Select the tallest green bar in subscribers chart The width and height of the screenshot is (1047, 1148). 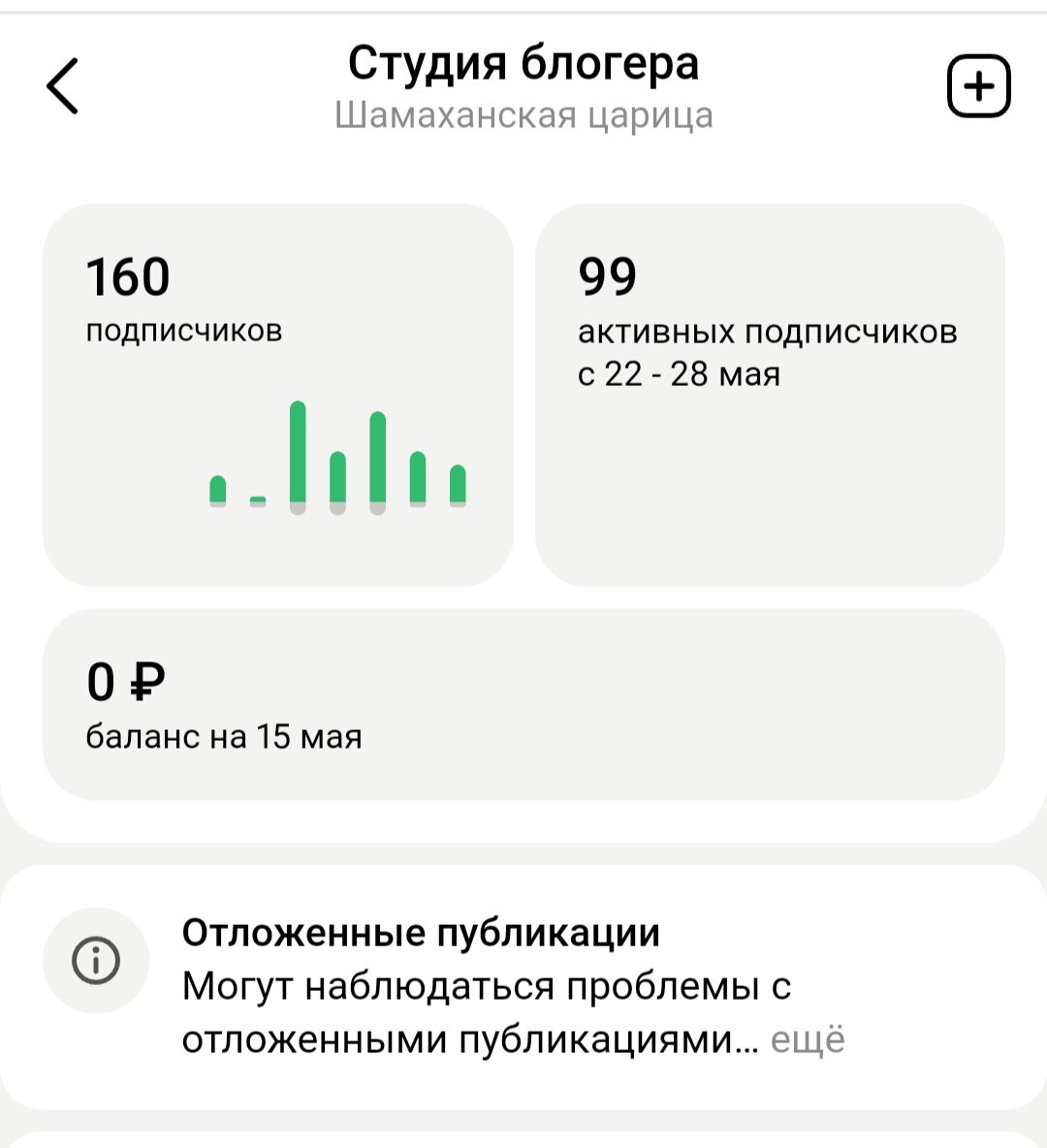click(x=299, y=451)
